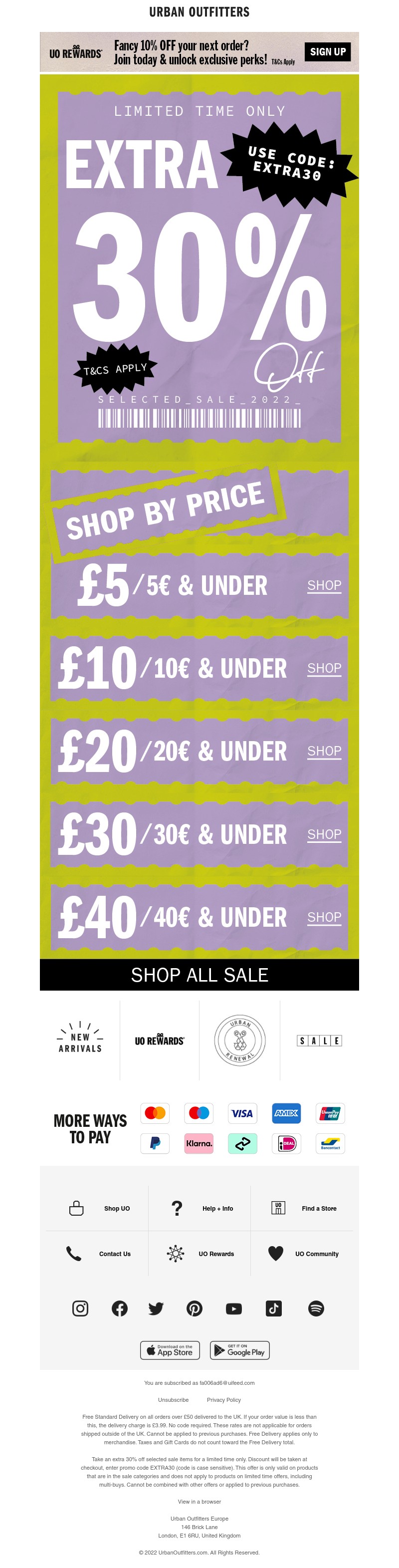The image size is (399, 1568).
Task: Open Shop UO link
Action: coord(116,1208)
